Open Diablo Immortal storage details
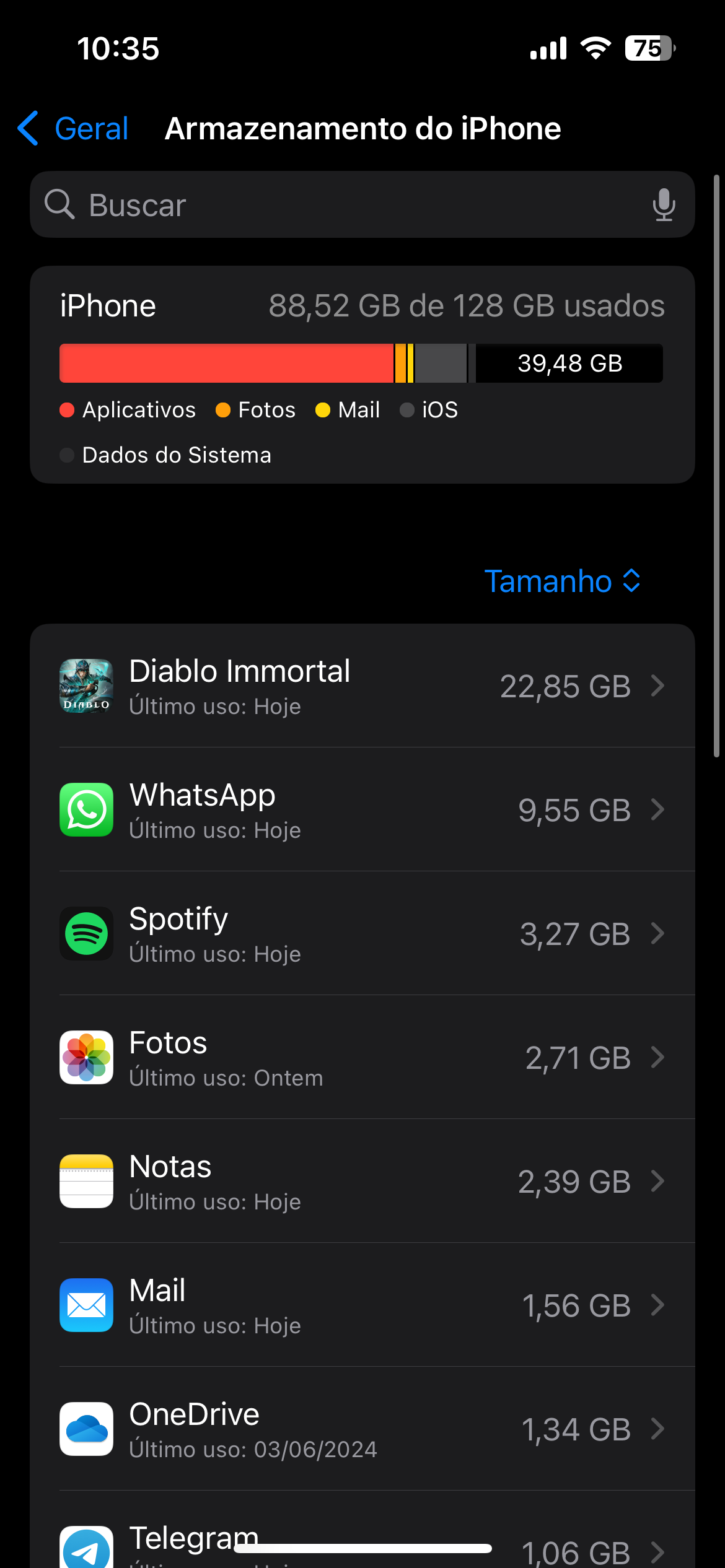Screen dimensions: 725x1568 click(x=362, y=686)
